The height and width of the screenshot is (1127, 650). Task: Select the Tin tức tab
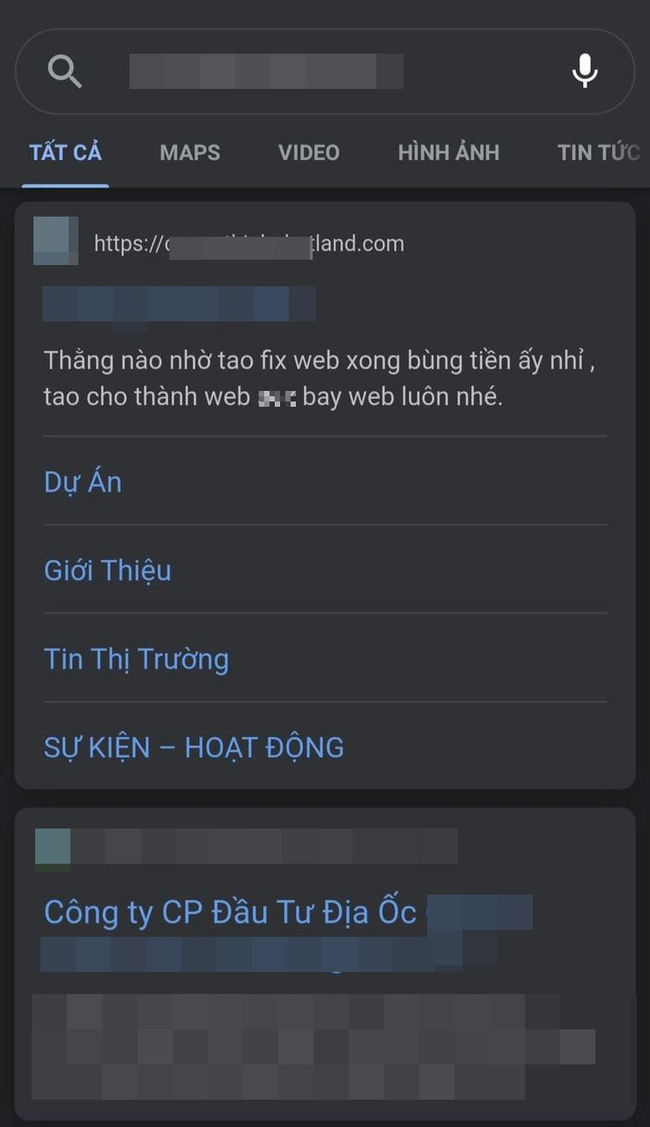[x=598, y=152]
